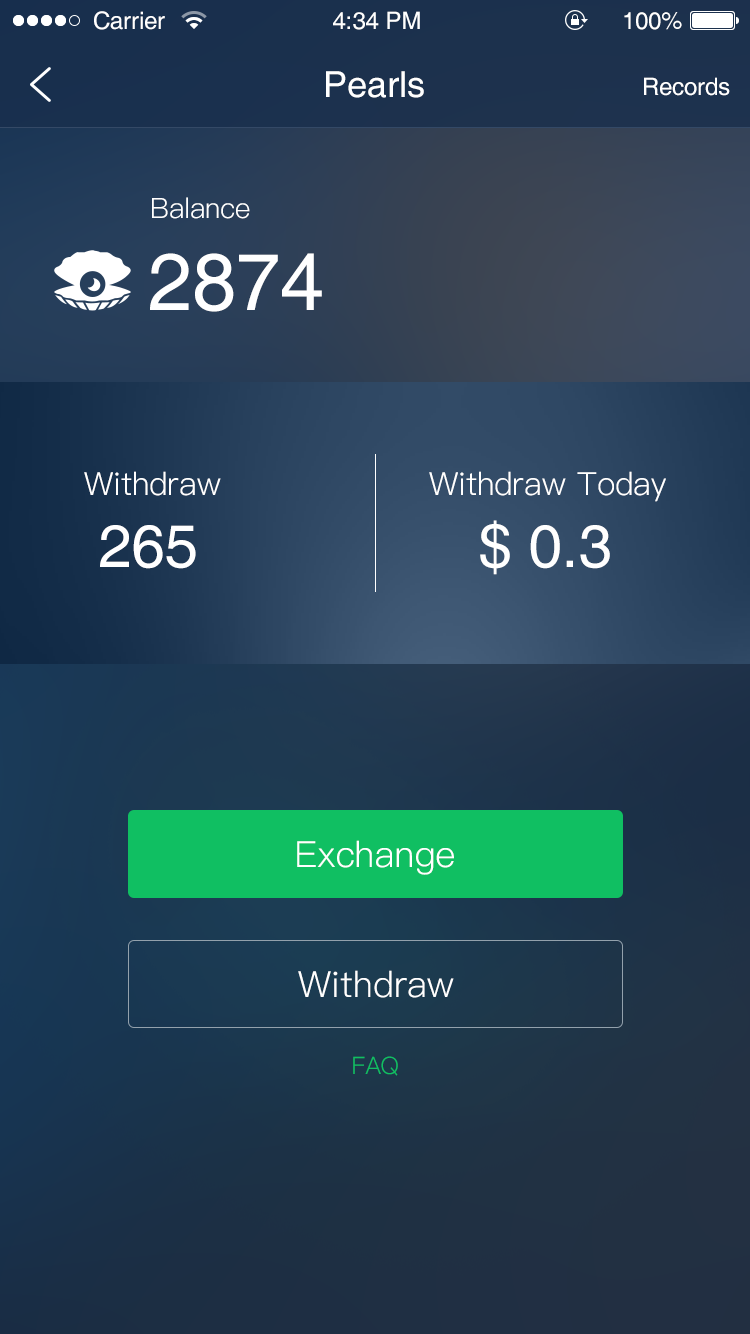The image size is (750, 1334).
Task: Select the outlined Withdraw button
Action: coord(375,984)
